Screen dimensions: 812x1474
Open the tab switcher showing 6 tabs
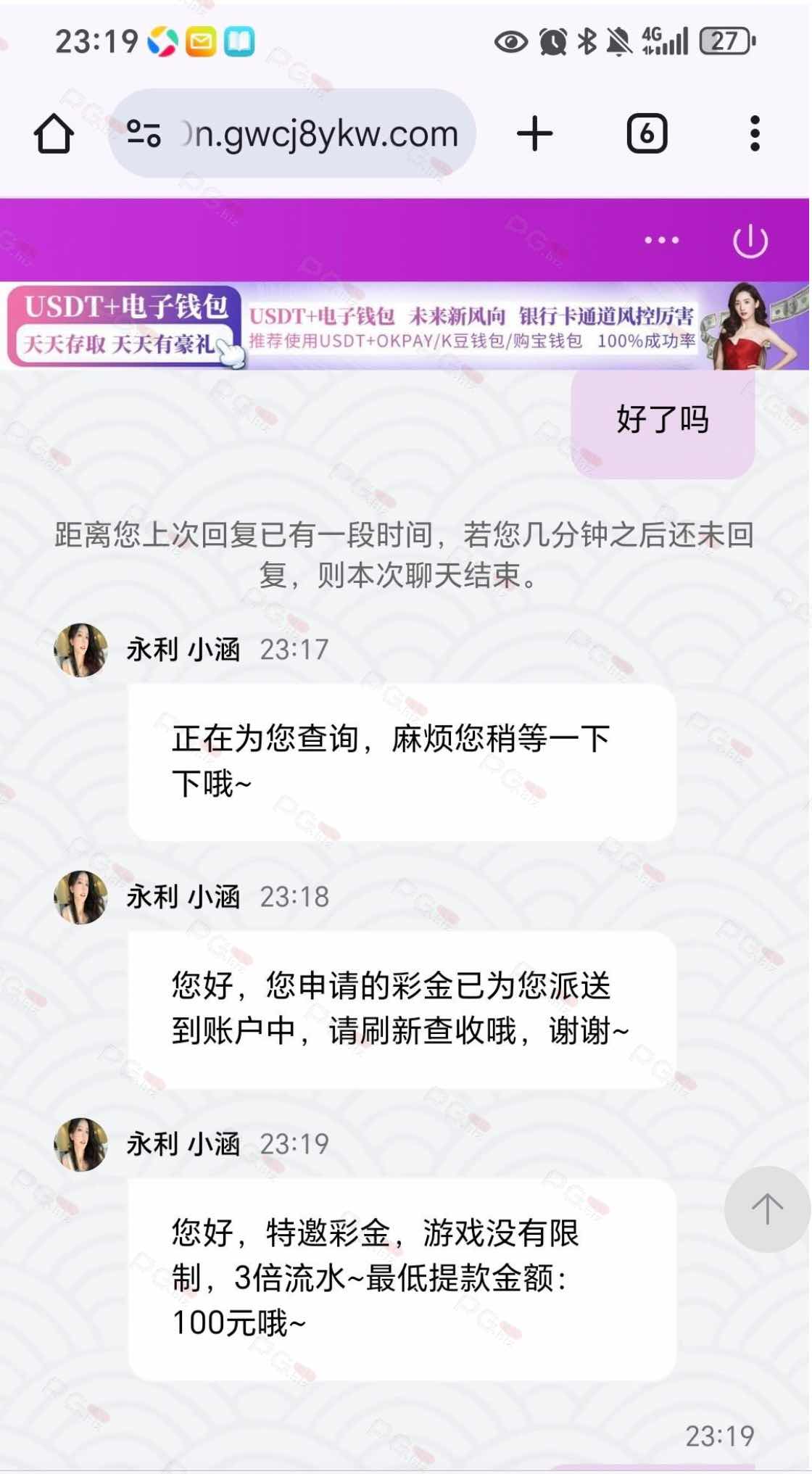coord(647,133)
